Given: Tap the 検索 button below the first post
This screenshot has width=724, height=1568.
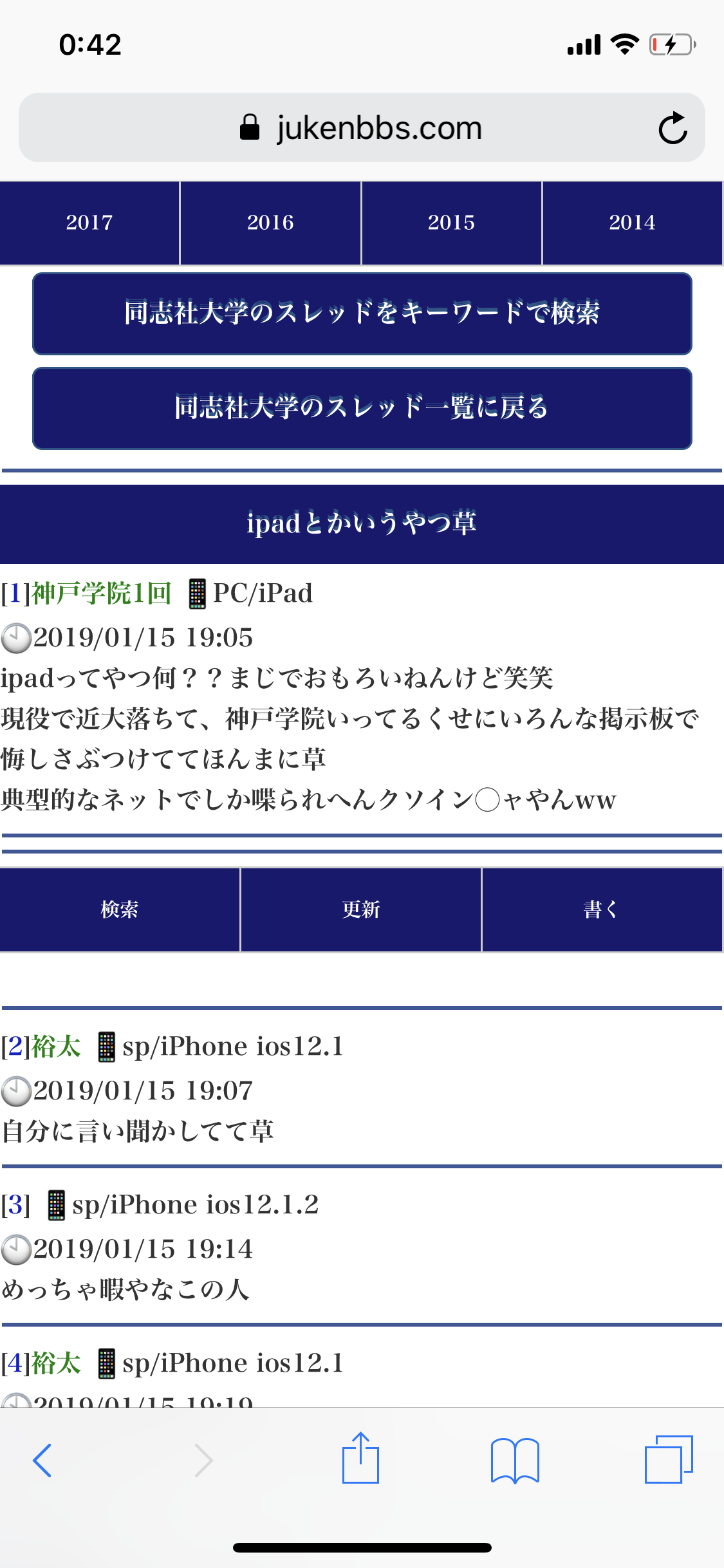Looking at the screenshot, I should coord(120,910).
